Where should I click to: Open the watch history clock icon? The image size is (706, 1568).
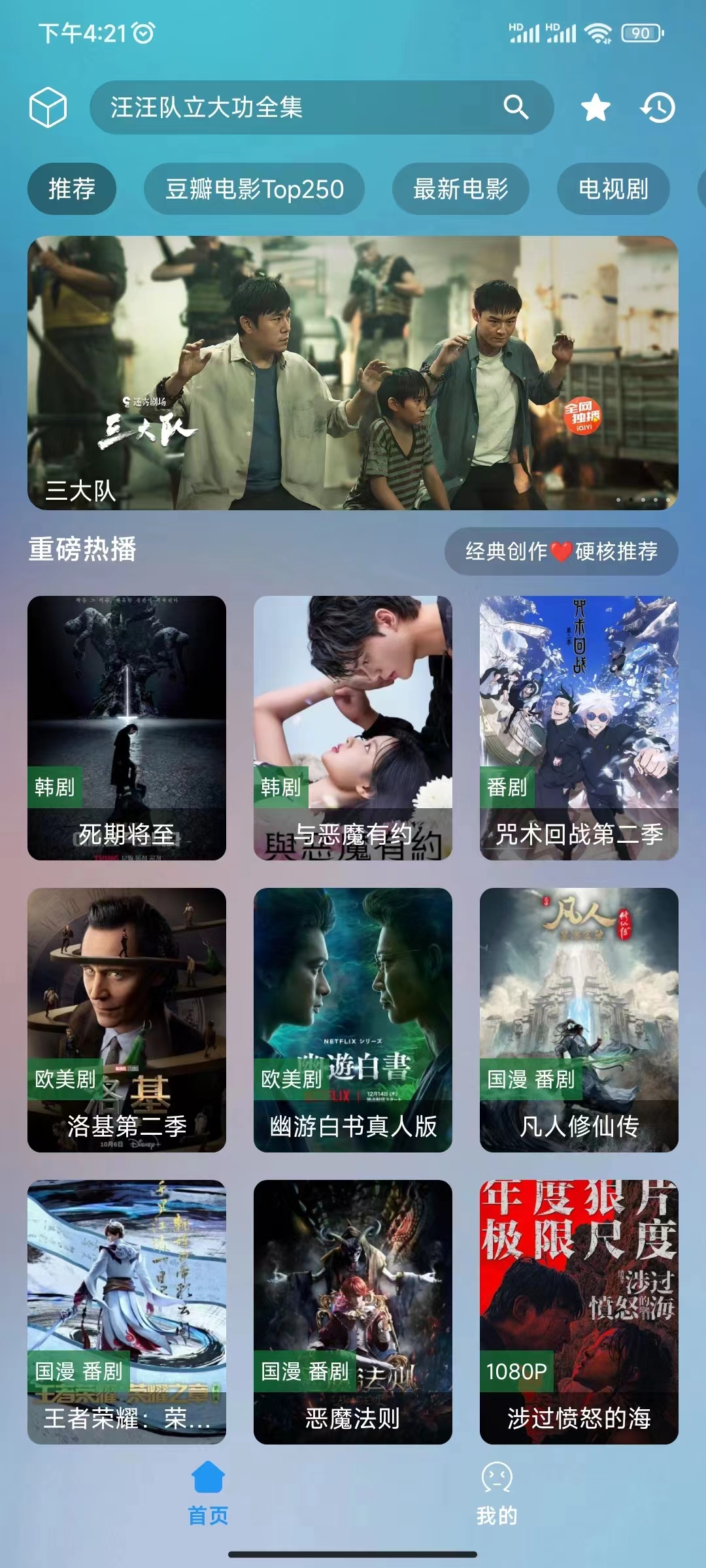[657, 108]
